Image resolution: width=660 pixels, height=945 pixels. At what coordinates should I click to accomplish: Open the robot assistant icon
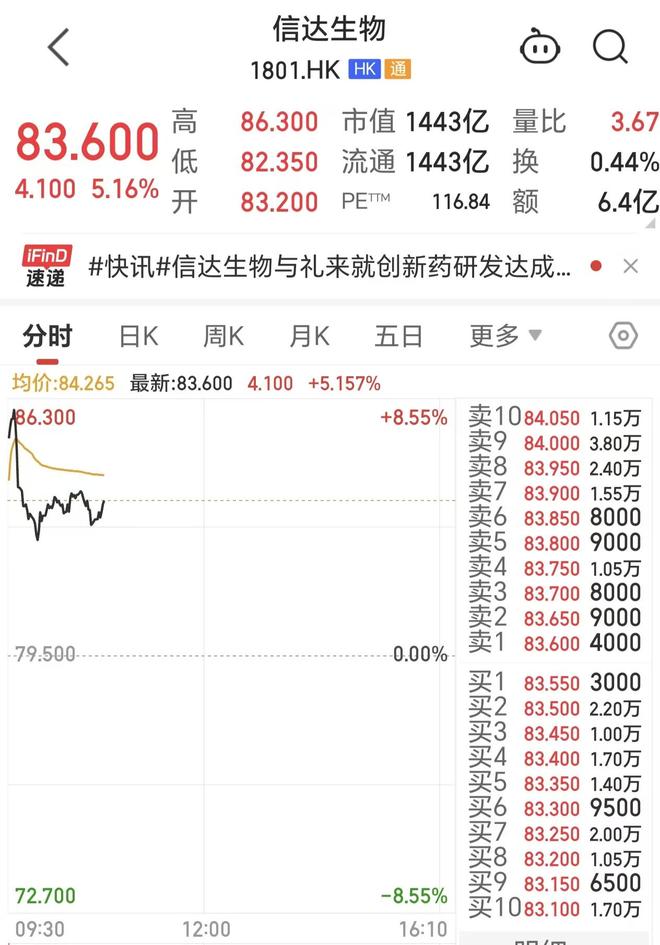[540, 47]
